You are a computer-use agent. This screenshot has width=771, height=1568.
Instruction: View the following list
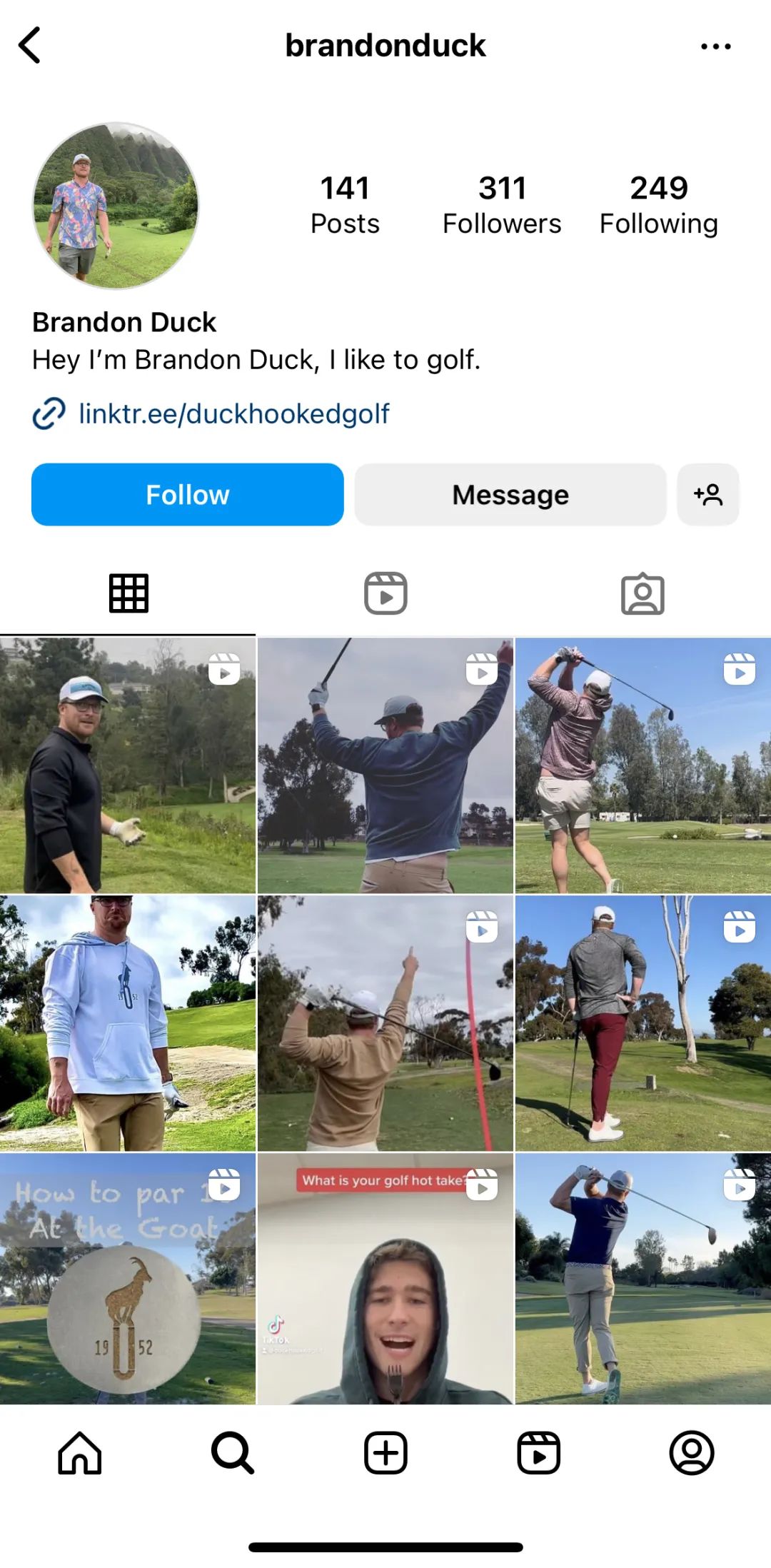click(658, 203)
